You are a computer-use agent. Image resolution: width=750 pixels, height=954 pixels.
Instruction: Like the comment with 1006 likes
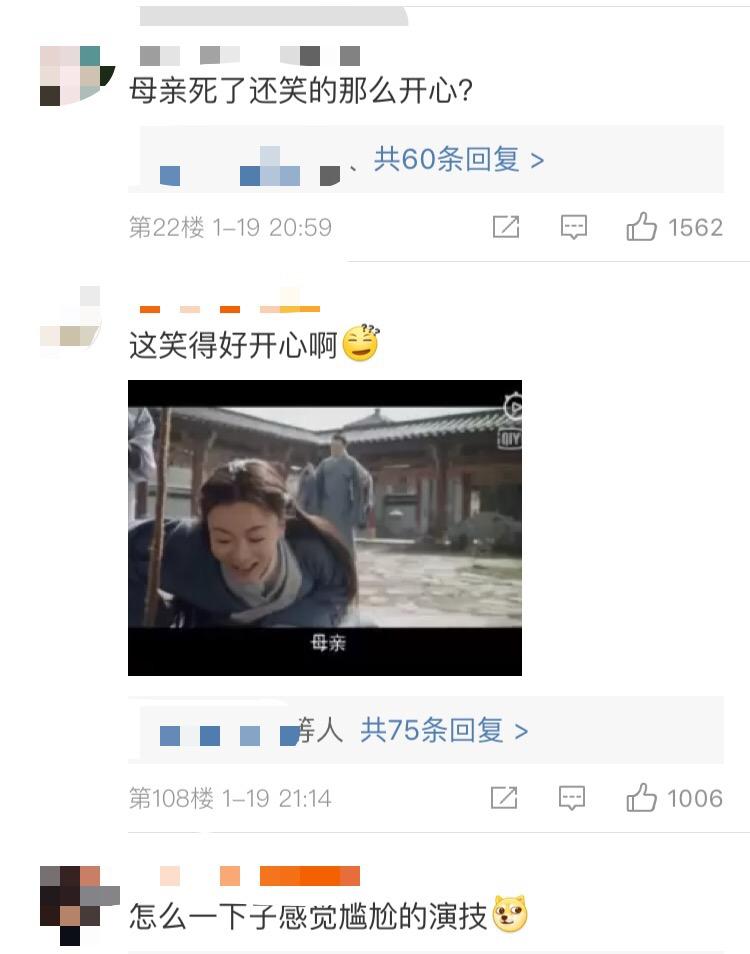[x=641, y=798]
